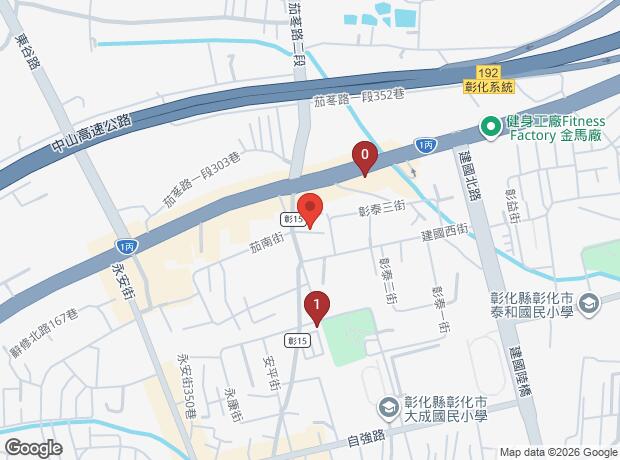Select the unlabeled red pin near 彰15
Screen dimensions: 620x460
click(310, 209)
